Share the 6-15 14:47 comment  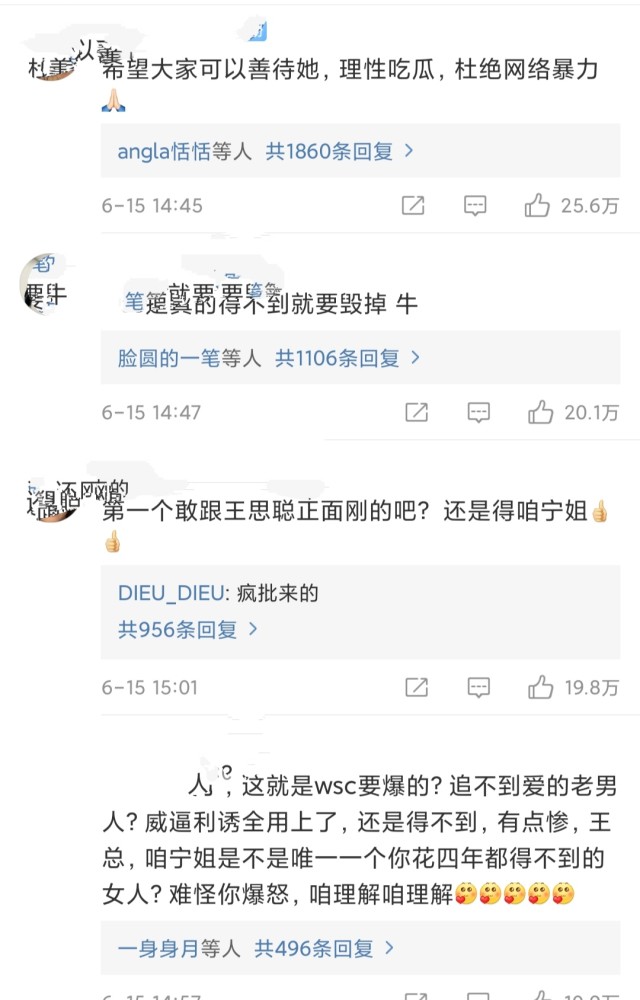point(416,412)
